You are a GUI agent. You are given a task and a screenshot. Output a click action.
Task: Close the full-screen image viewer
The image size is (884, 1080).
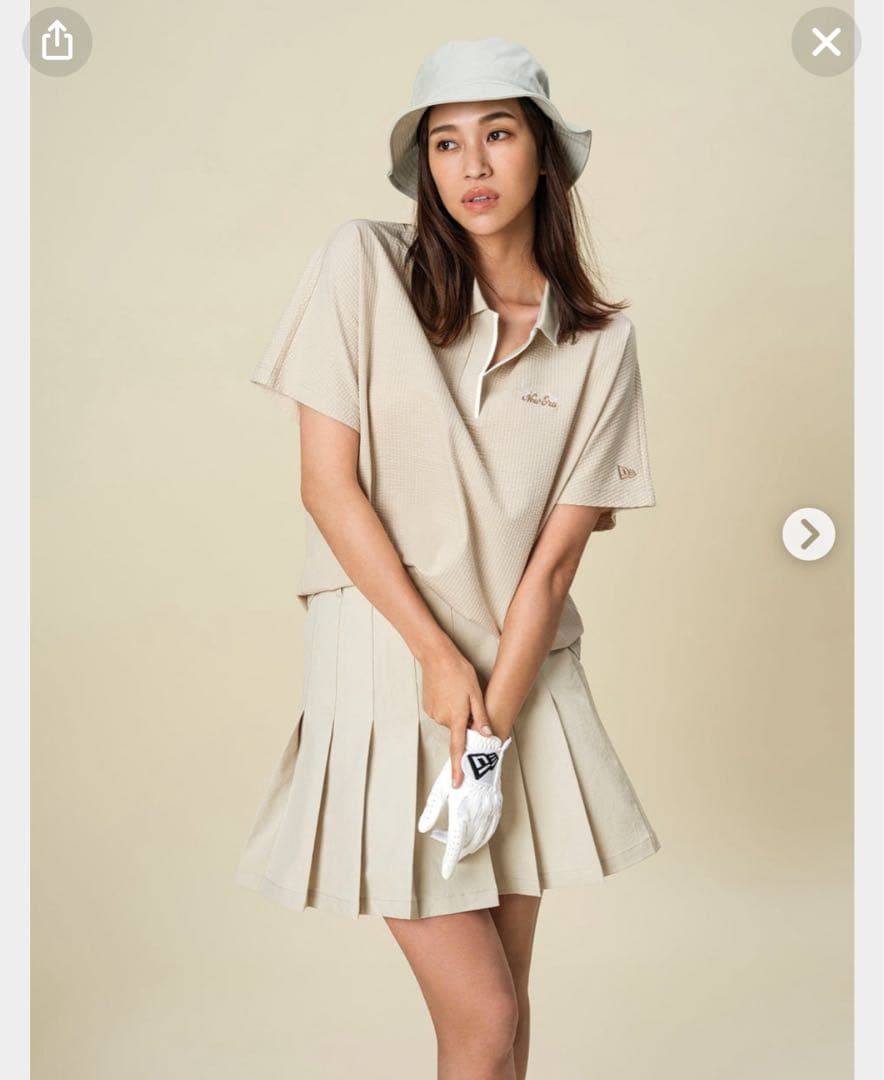[x=826, y=41]
